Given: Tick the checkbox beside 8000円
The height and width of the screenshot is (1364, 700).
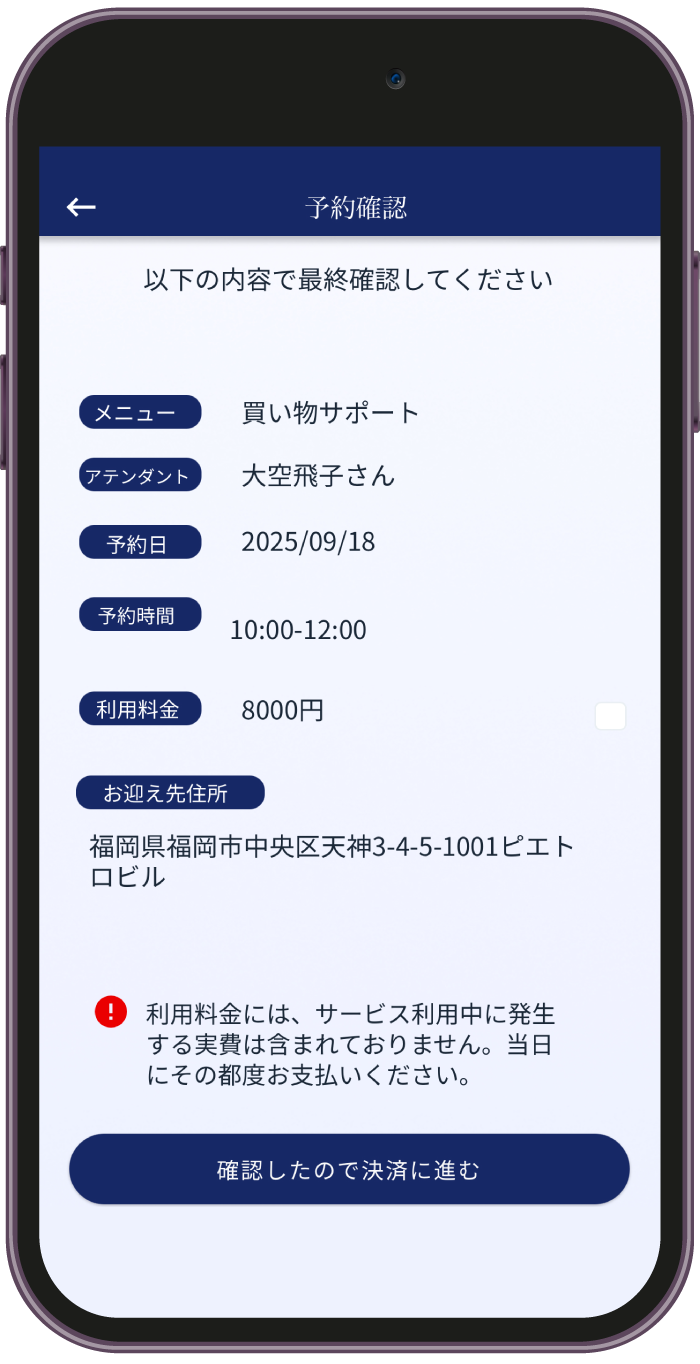Looking at the screenshot, I should click(610, 716).
